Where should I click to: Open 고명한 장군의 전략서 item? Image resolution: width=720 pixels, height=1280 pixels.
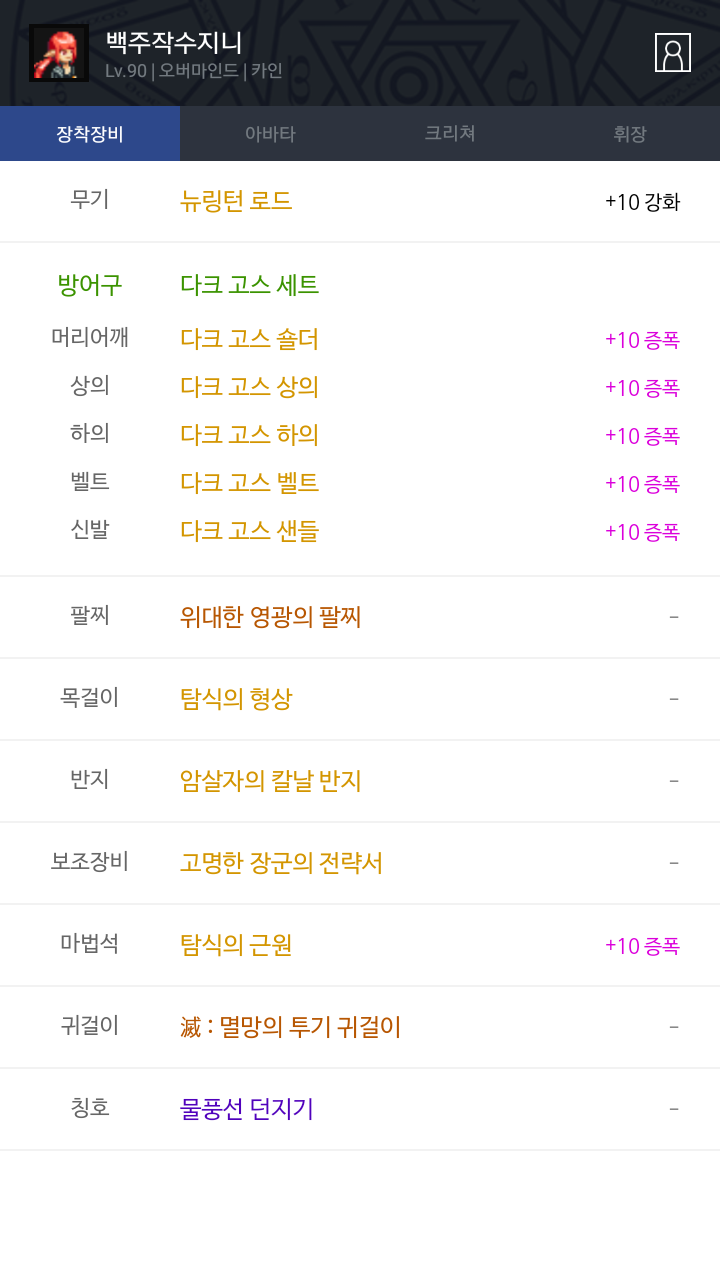(x=281, y=863)
